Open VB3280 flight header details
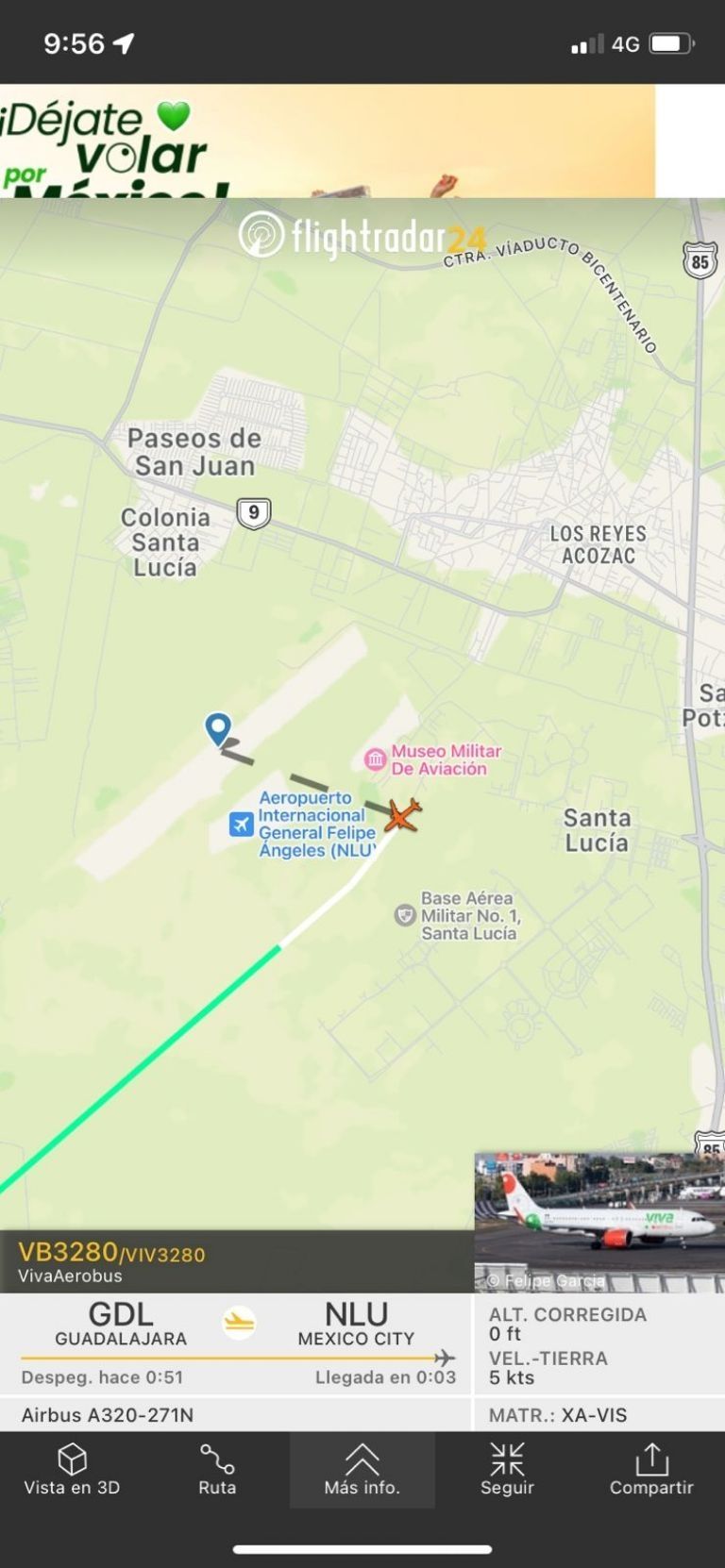The image size is (725, 1568). 236,1261
